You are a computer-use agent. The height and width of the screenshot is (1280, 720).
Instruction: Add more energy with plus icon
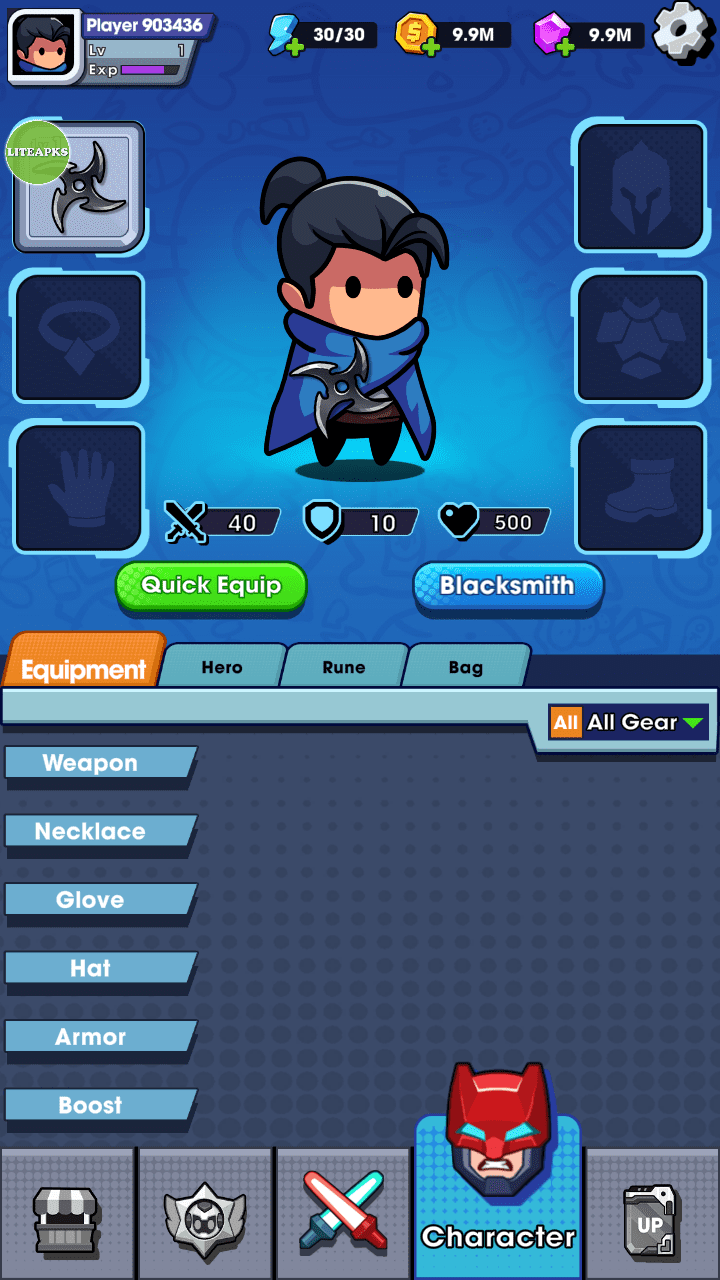click(295, 47)
